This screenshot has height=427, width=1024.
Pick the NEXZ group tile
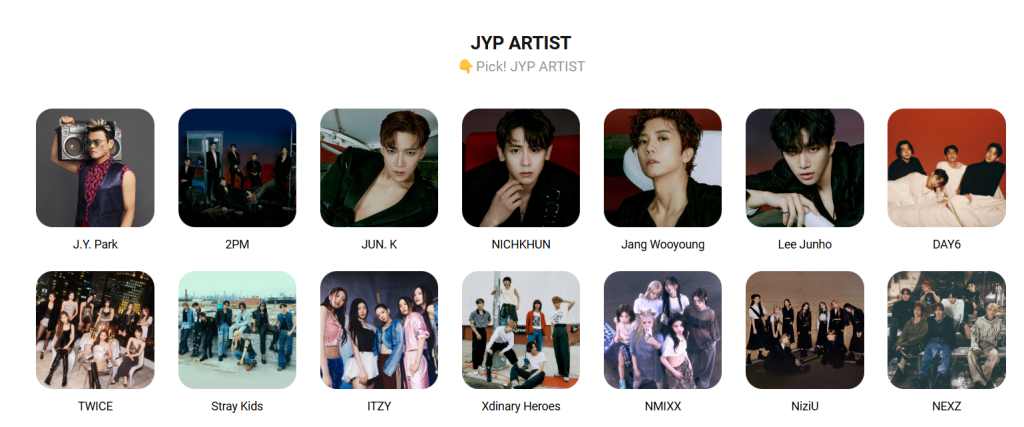coord(947,330)
